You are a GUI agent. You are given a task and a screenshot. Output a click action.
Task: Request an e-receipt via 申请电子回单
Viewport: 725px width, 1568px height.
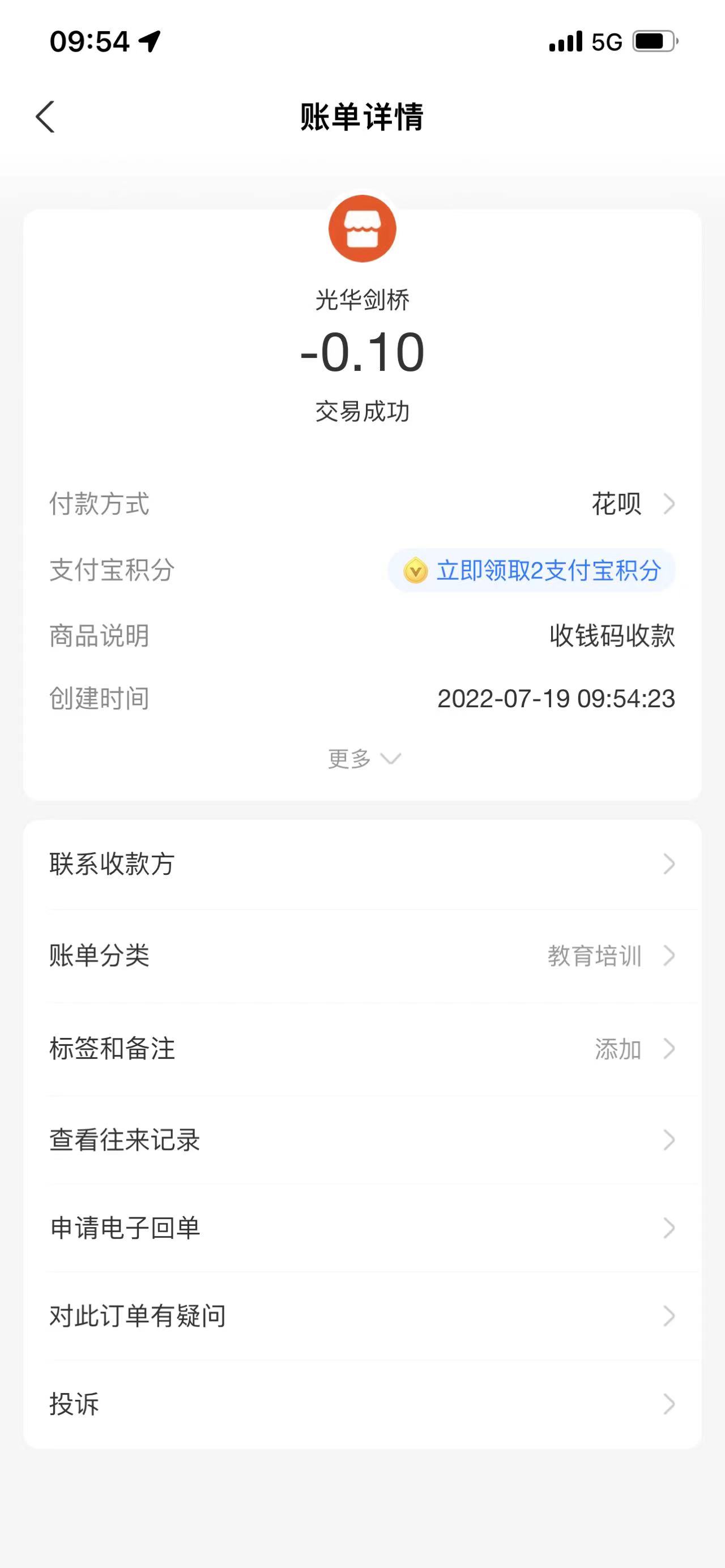(362, 1228)
